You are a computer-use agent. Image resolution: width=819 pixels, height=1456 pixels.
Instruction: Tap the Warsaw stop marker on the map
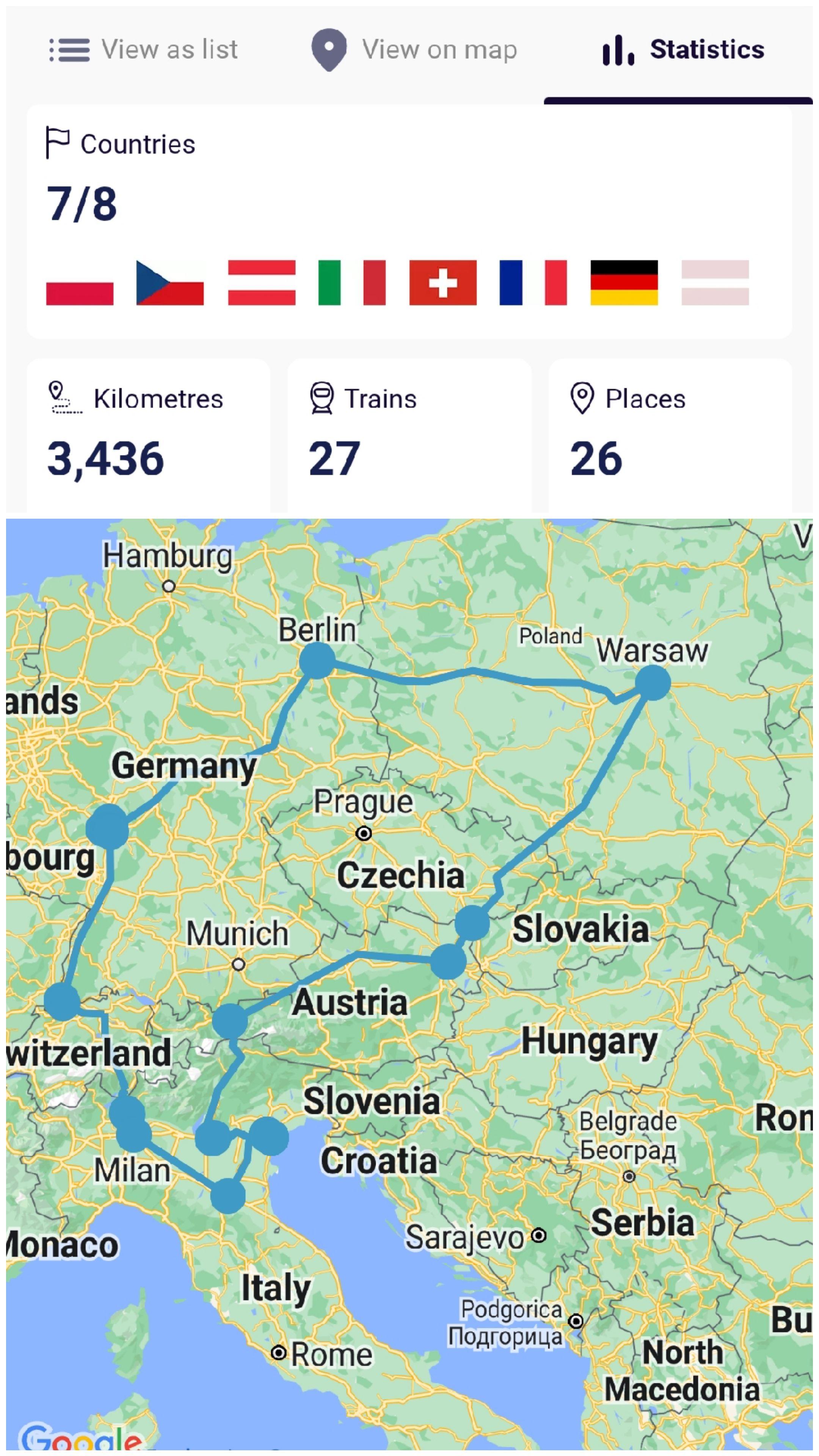coord(652,682)
